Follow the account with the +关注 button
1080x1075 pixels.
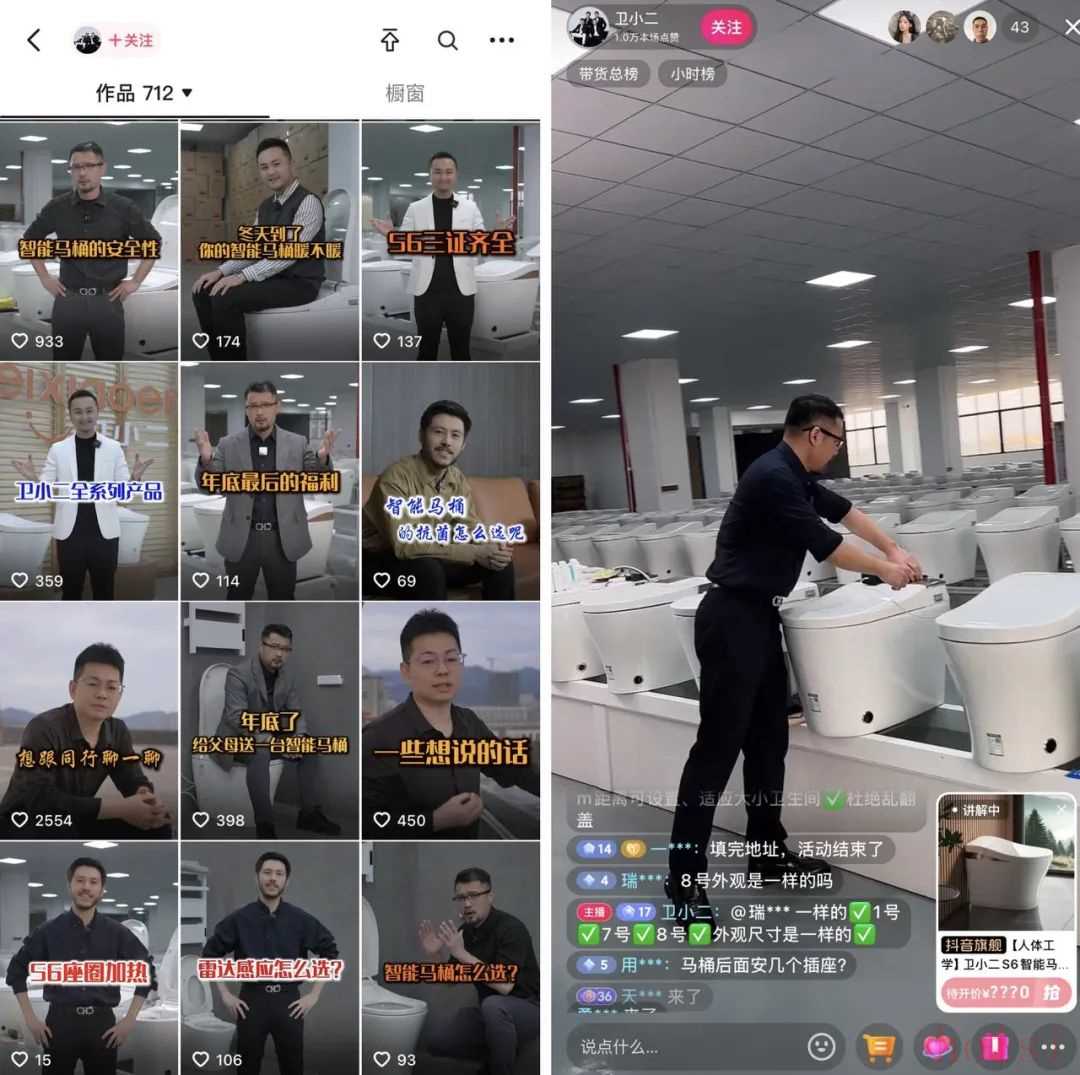[x=131, y=40]
